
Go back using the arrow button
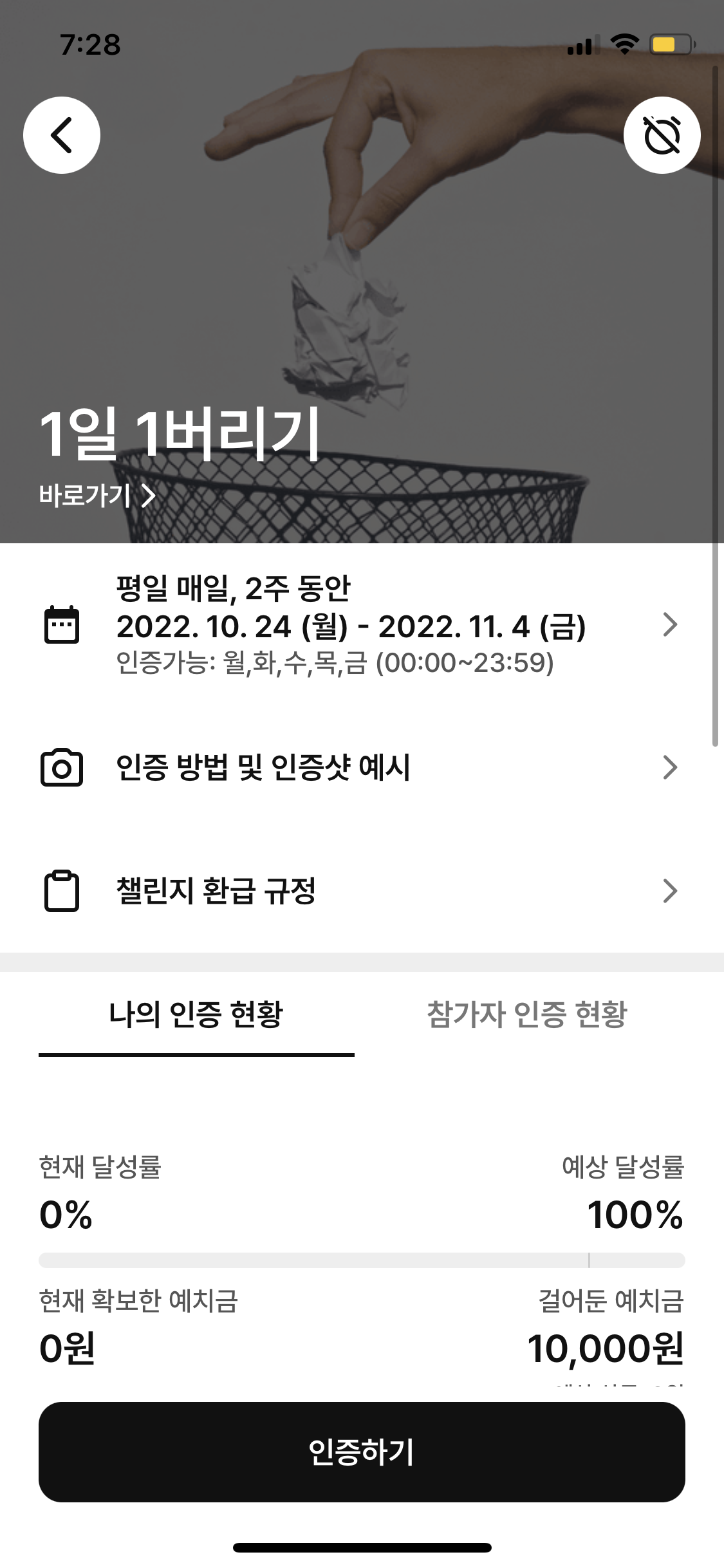coord(62,135)
